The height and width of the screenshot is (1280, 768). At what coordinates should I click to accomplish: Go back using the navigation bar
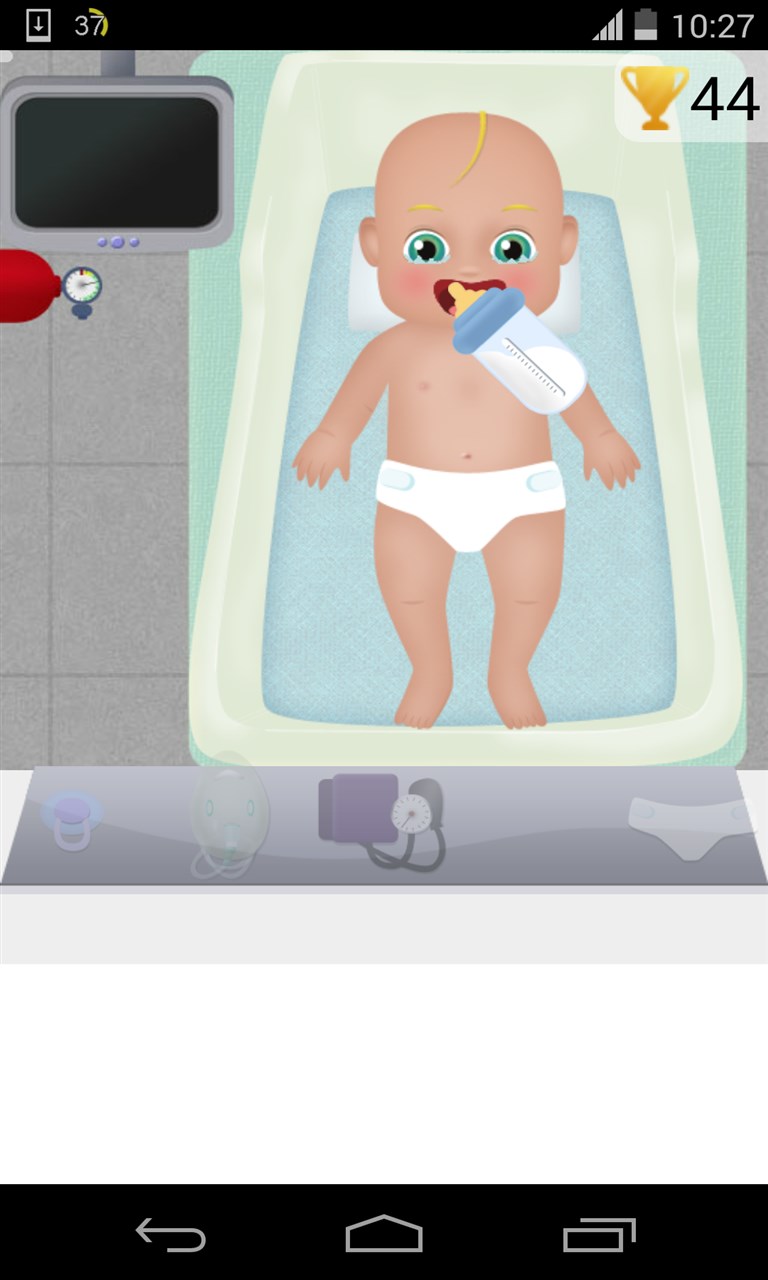[171, 1234]
